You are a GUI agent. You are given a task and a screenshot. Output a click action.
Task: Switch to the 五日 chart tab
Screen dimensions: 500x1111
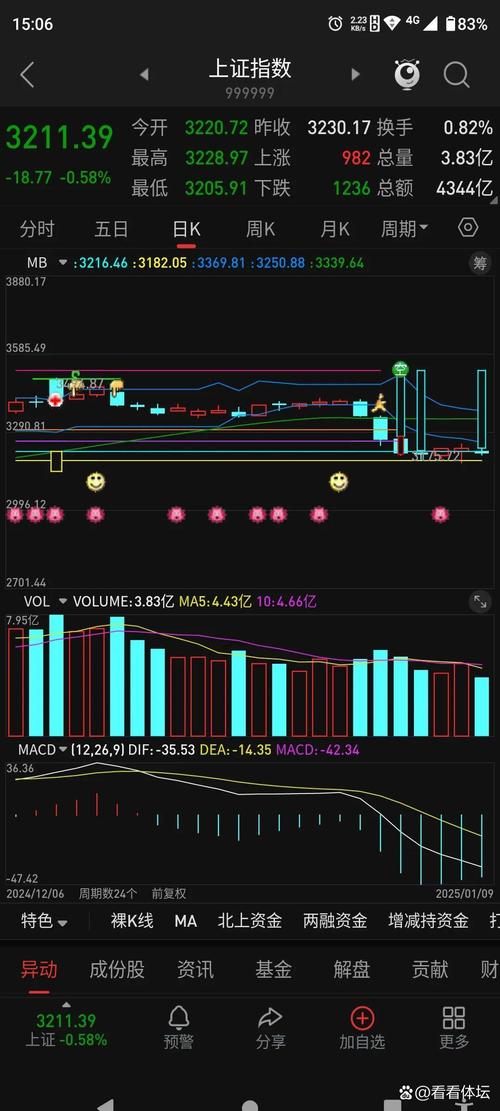[x=112, y=229]
